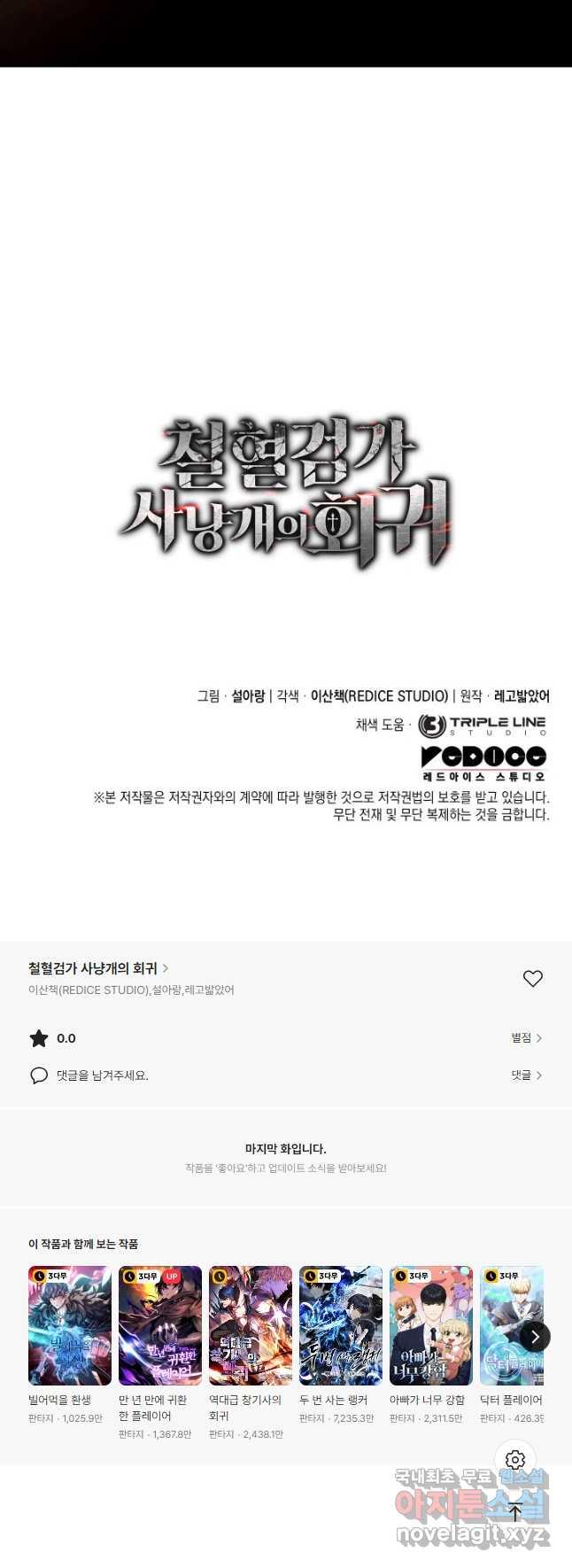The height and width of the screenshot is (1568, 572).
Task: Tap the 댓글을 남겨주세요 comment prompt
Action: pyautogui.click(x=102, y=1075)
